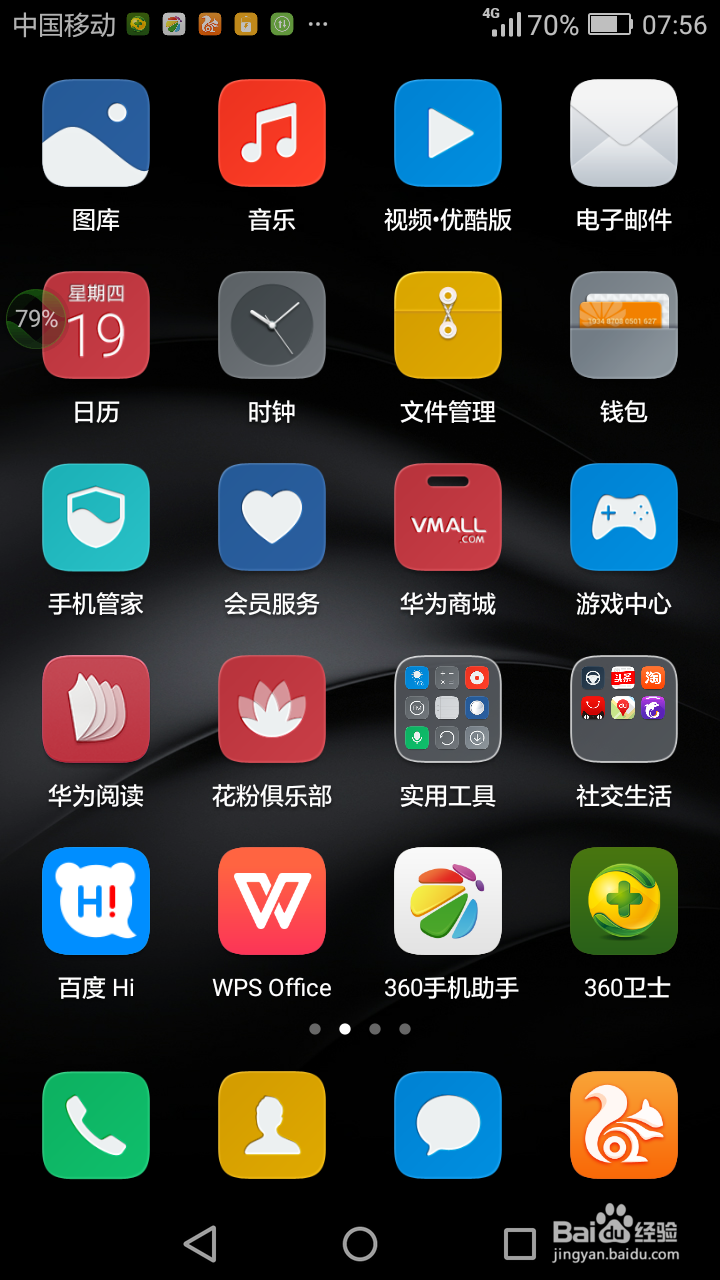The height and width of the screenshot is (1280, 720).
Task: Launch 手机管家 phone manager
Action: (96, 517)
